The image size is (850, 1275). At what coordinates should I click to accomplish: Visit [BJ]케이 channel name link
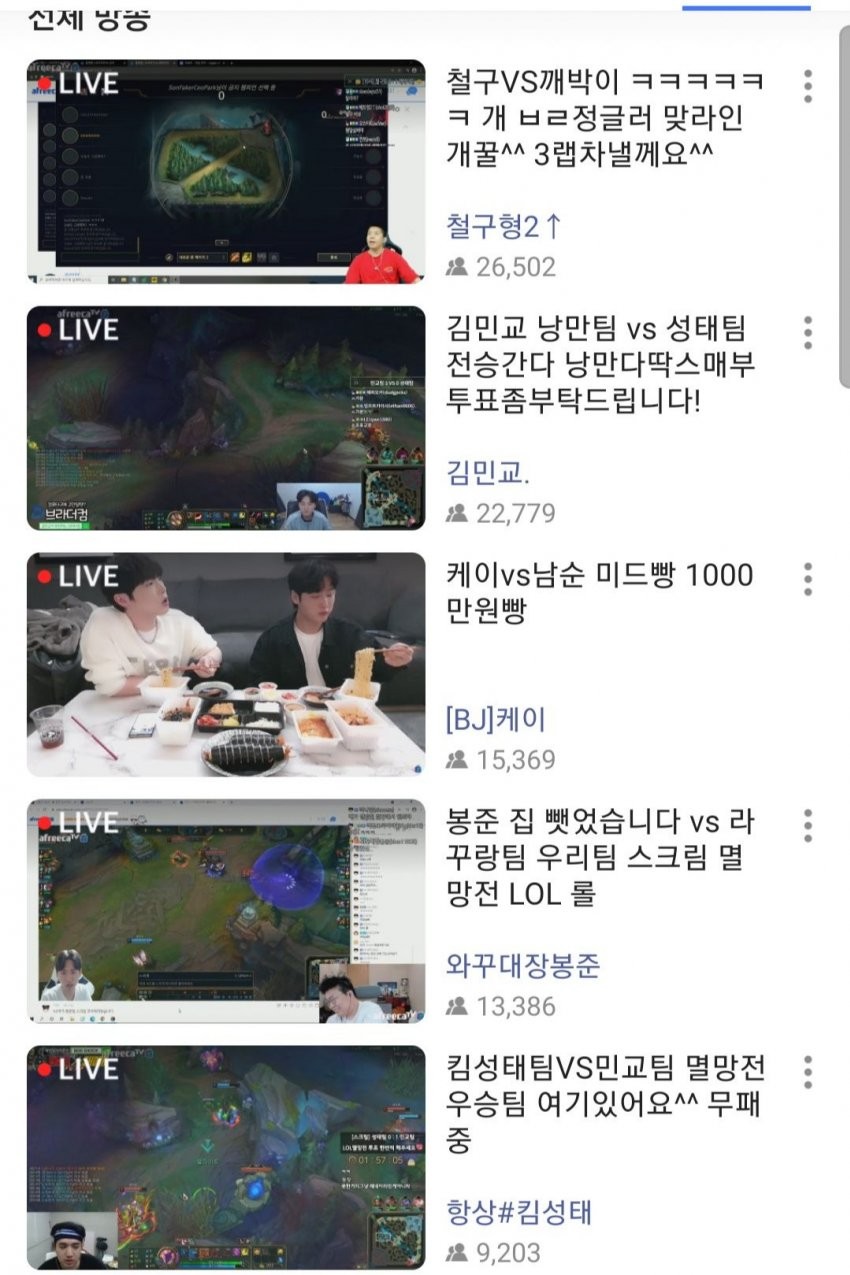coord(496,719)
